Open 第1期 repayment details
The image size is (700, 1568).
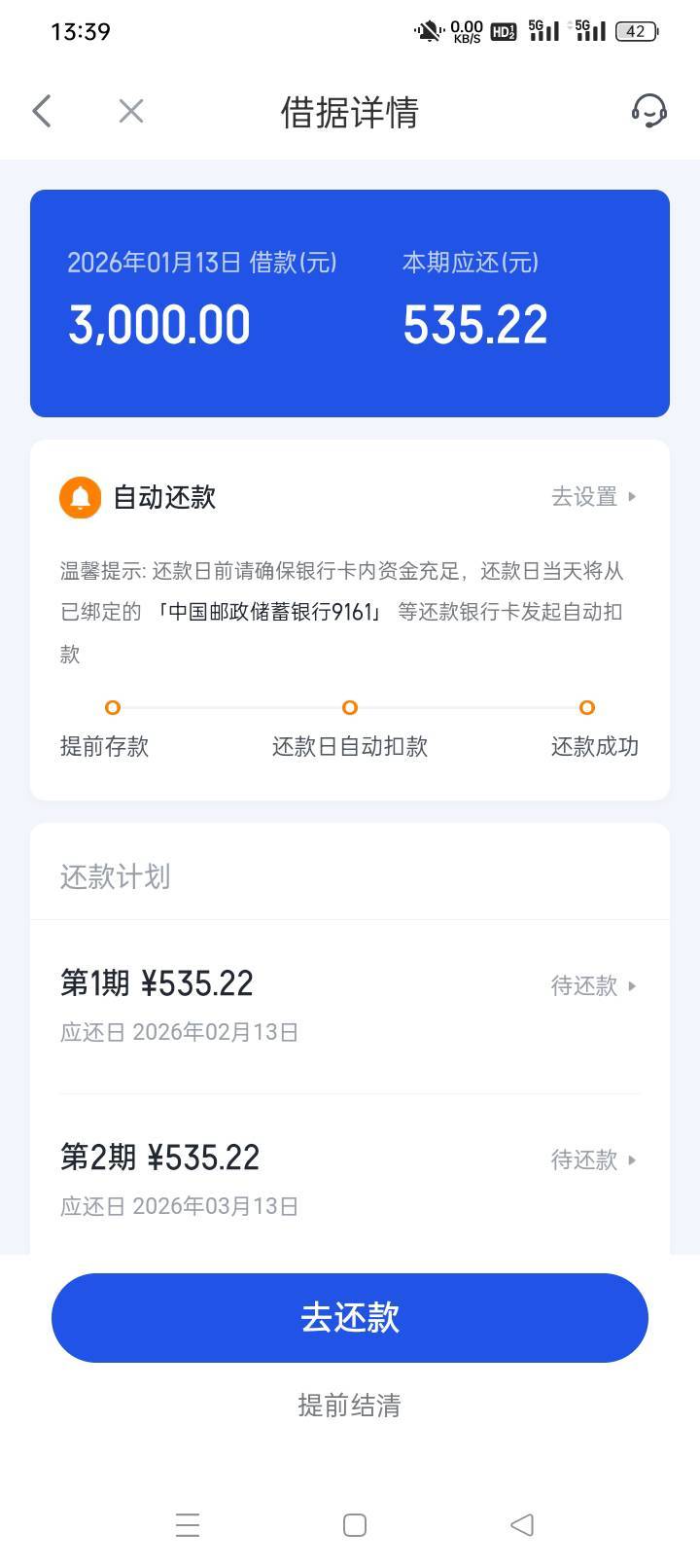click(x=350, y=1007)
